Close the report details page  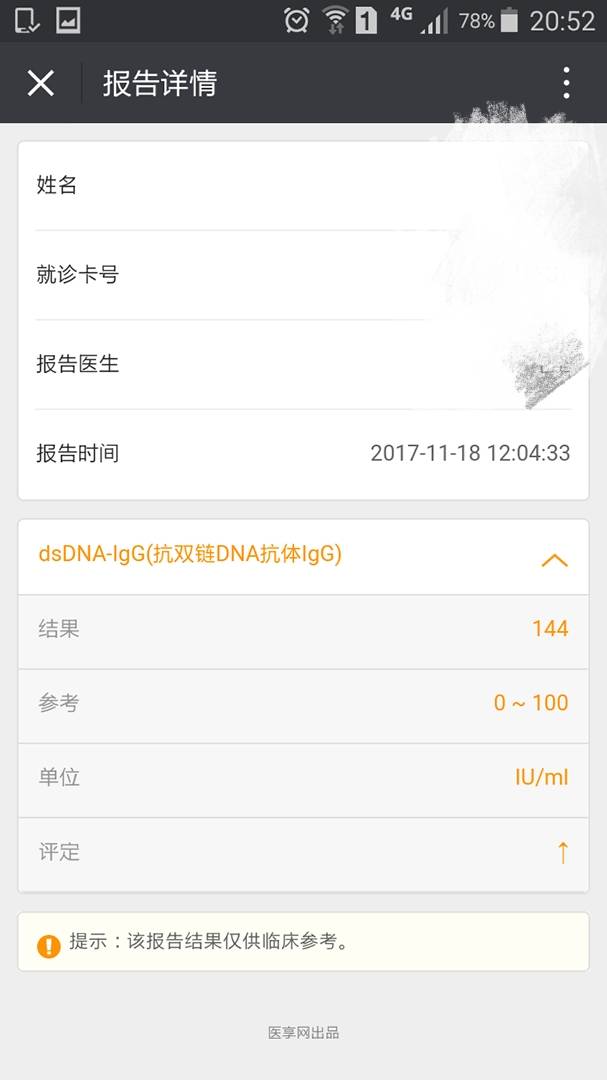(x=40, y=83)
